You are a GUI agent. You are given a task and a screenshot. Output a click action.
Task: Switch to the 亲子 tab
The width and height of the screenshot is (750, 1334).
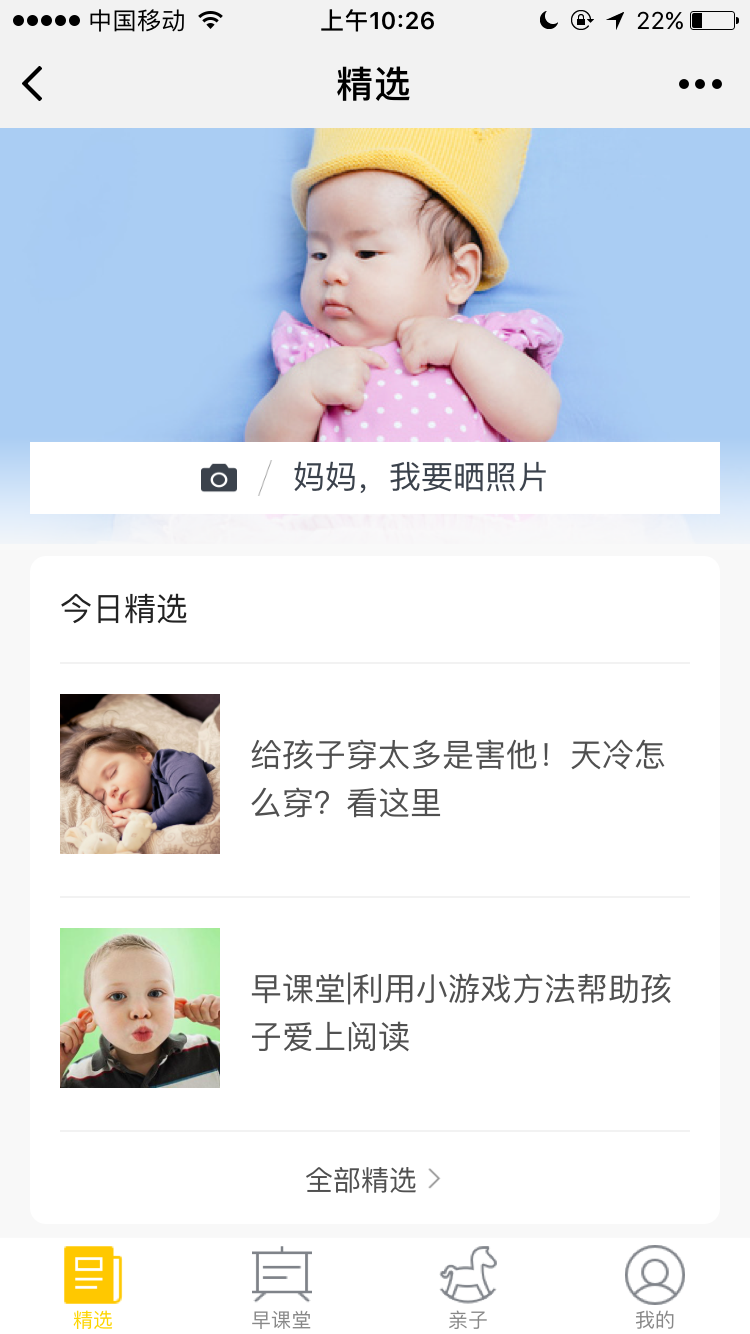tap(468, 1287)
